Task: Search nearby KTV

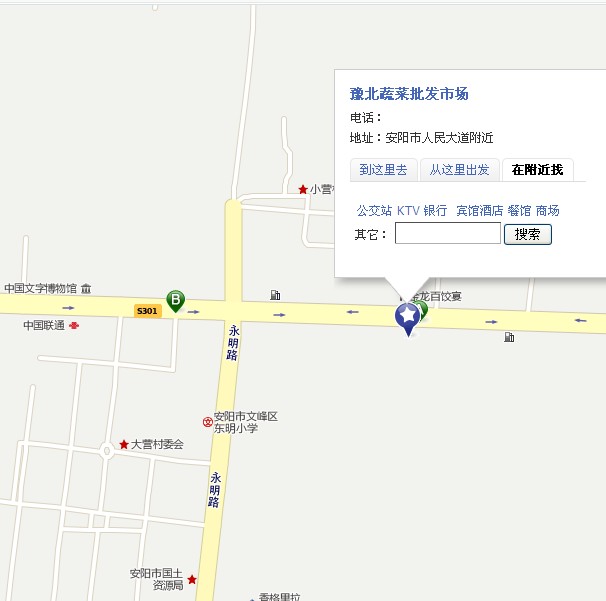Action: point(408,211)
